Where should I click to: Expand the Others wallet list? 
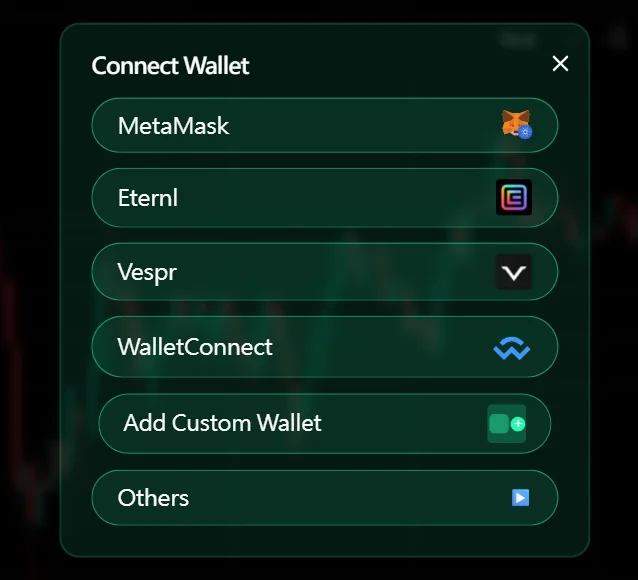(324, 498)
